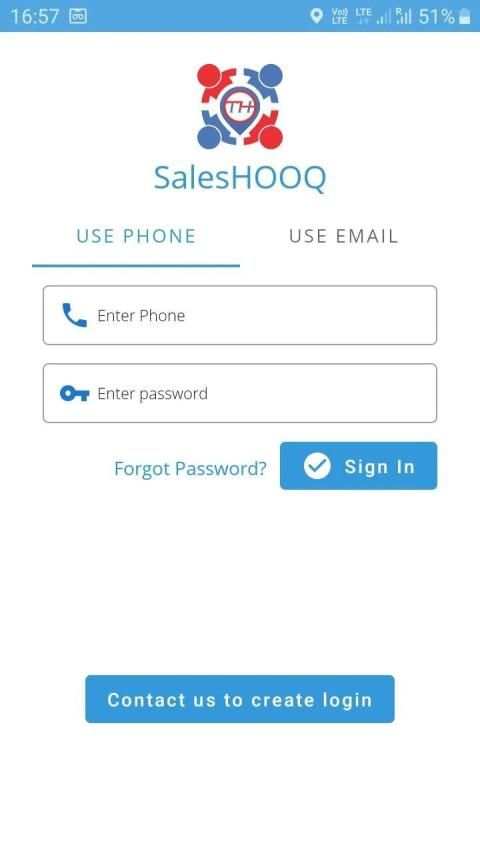
Task: Select the USE PHONE tab
Action: click(136, 236)
